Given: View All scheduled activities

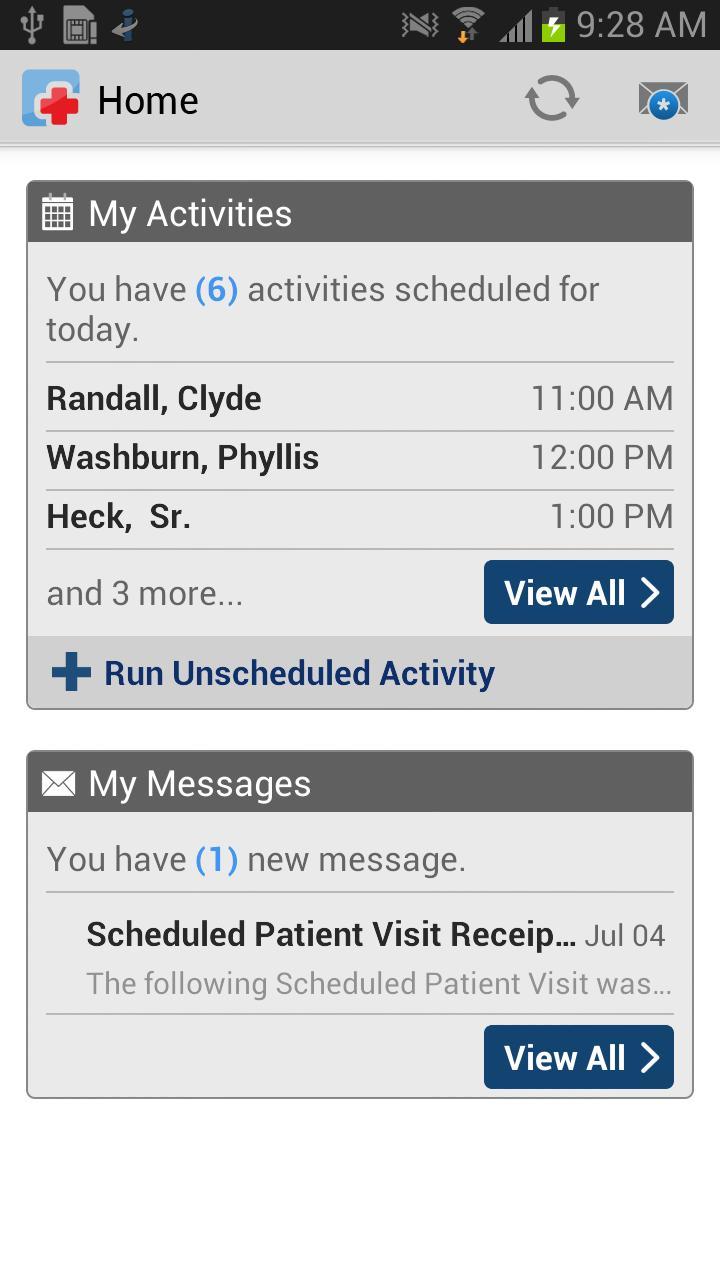Looking at the screenshot, I should pyautogui.click(x=578, y=593).
